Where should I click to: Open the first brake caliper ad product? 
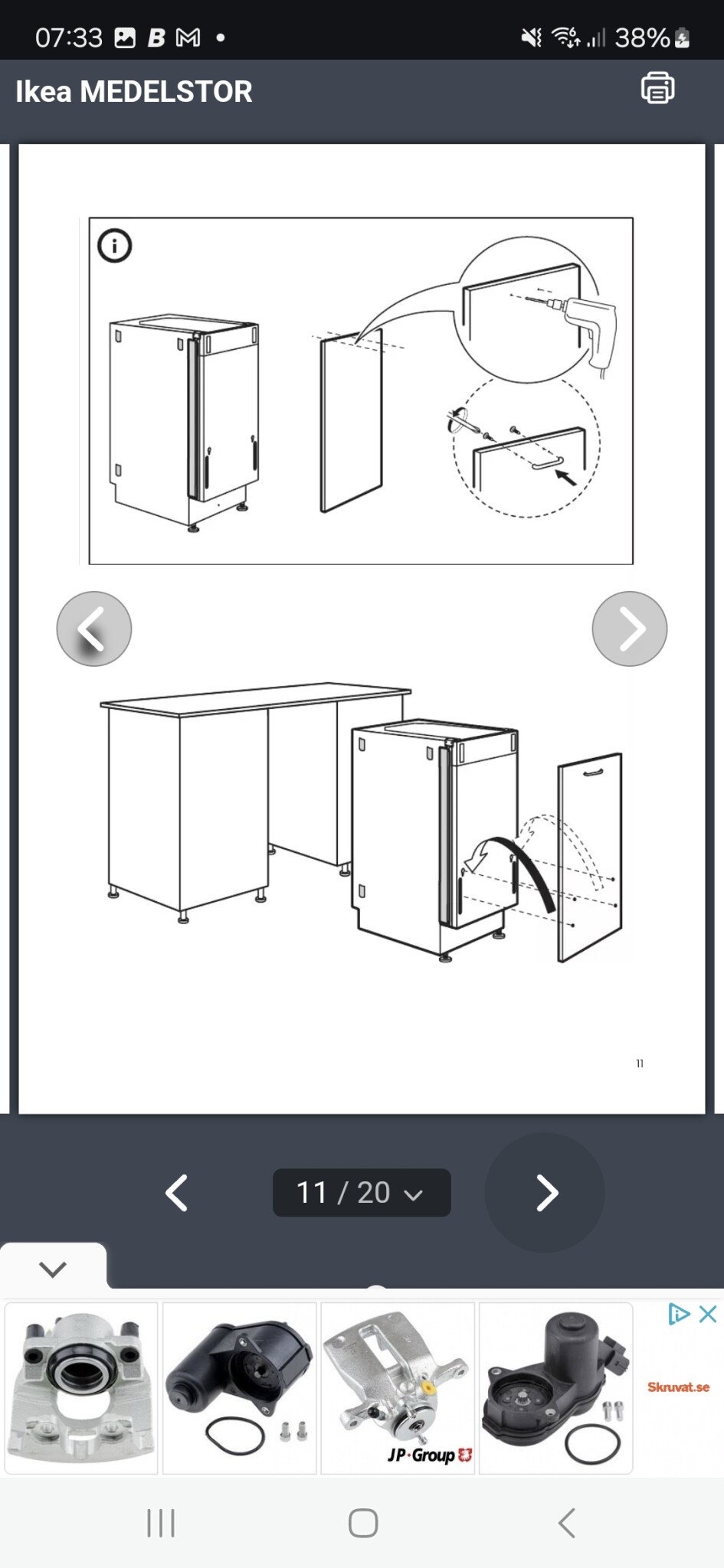(x=81, y=1388)
